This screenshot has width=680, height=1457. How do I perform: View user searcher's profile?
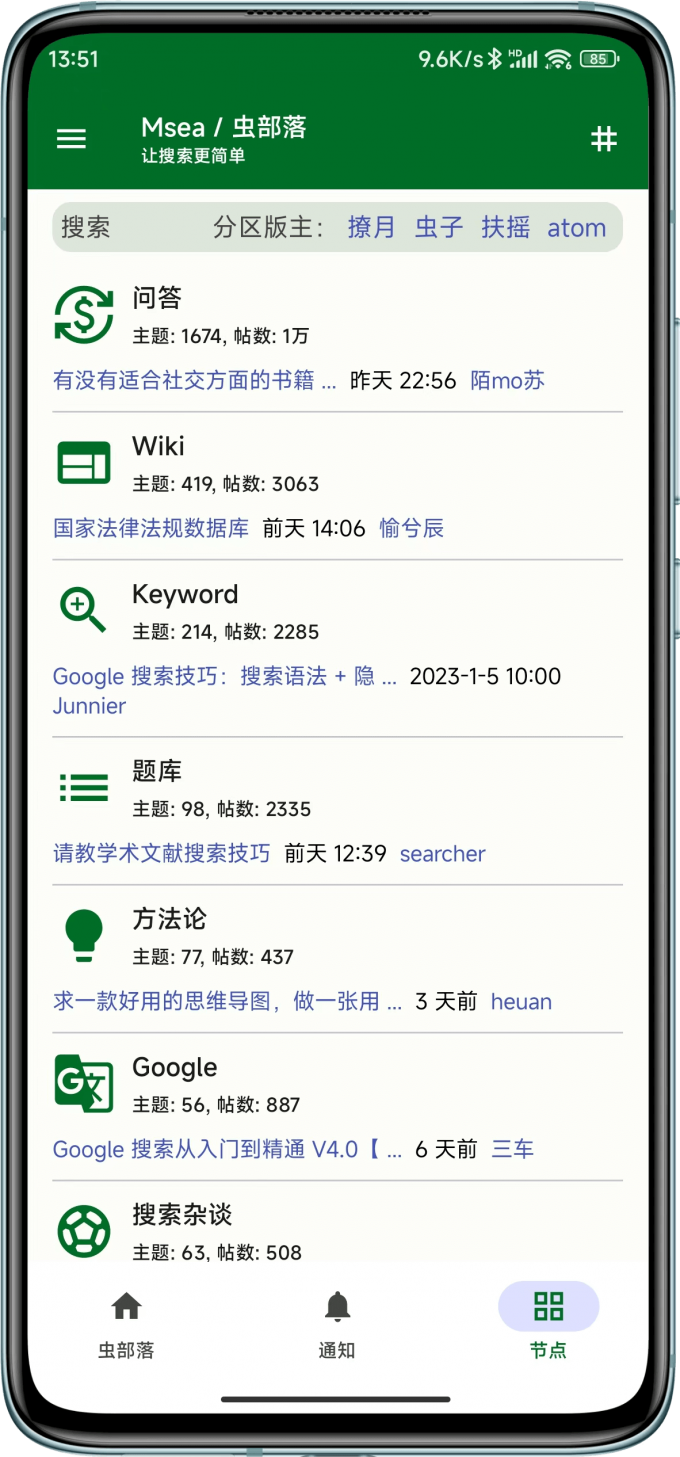point(442,853)
